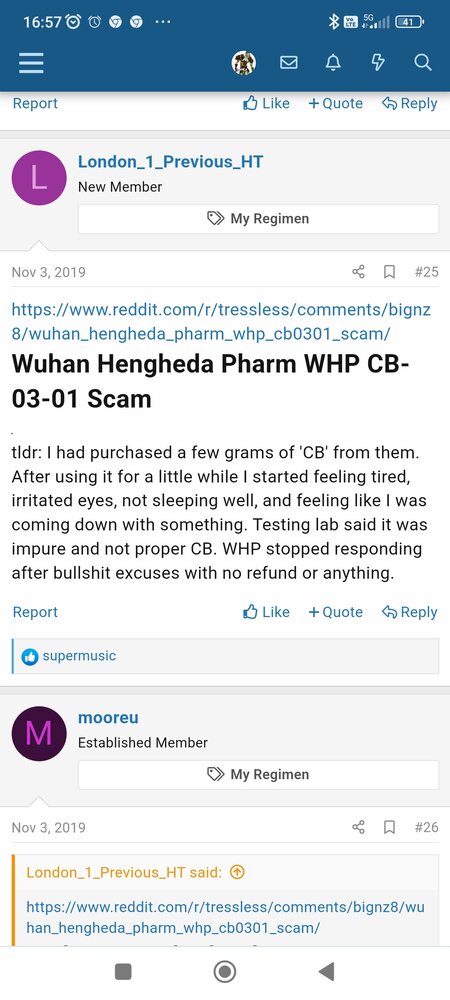Report London_1_Previous_HT's post
Viewport: 450px width, 1000px height.
pyautogui.click(x=35, y=612)
